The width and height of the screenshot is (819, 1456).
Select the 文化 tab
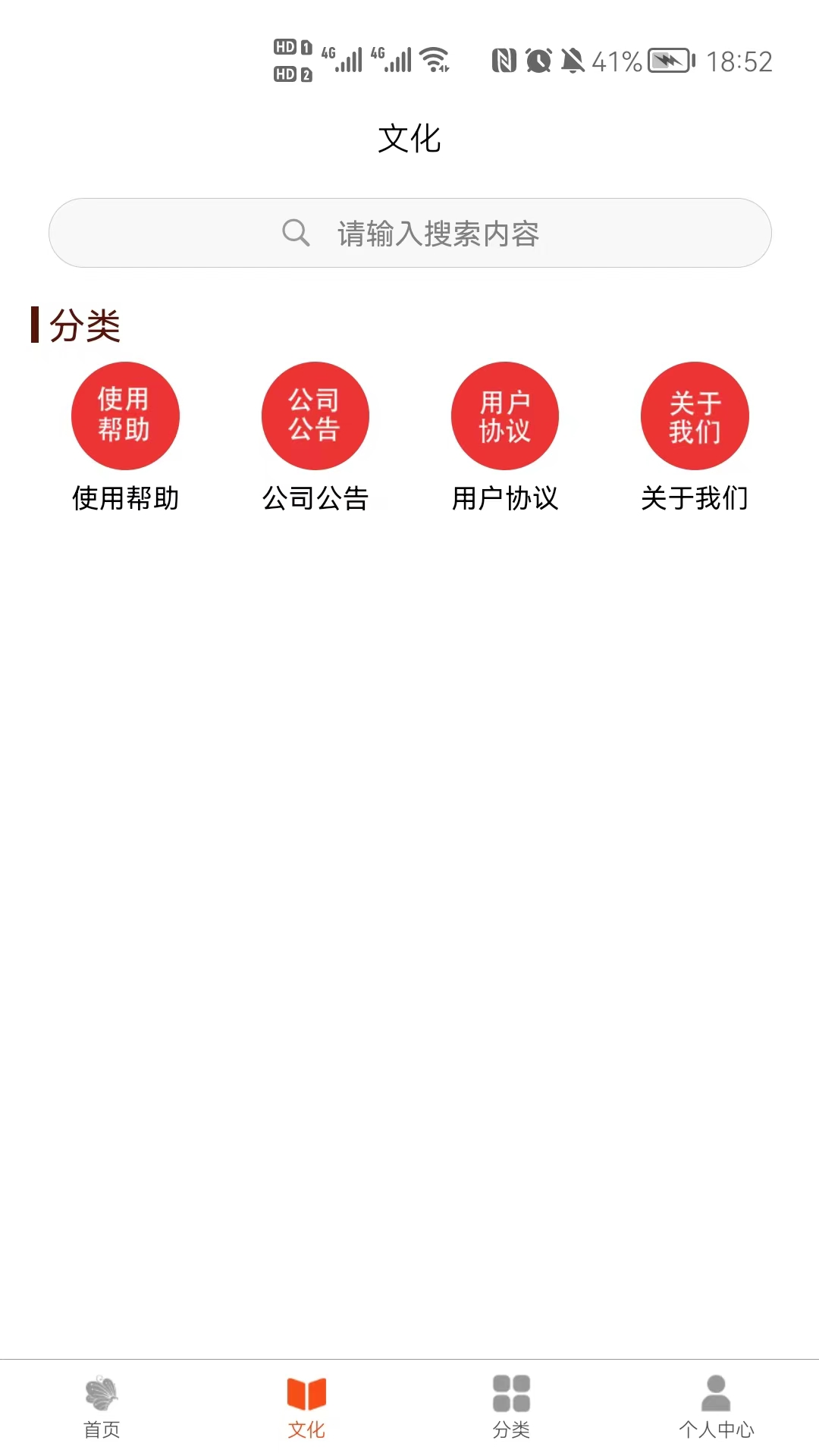[x=306, y=1407]
